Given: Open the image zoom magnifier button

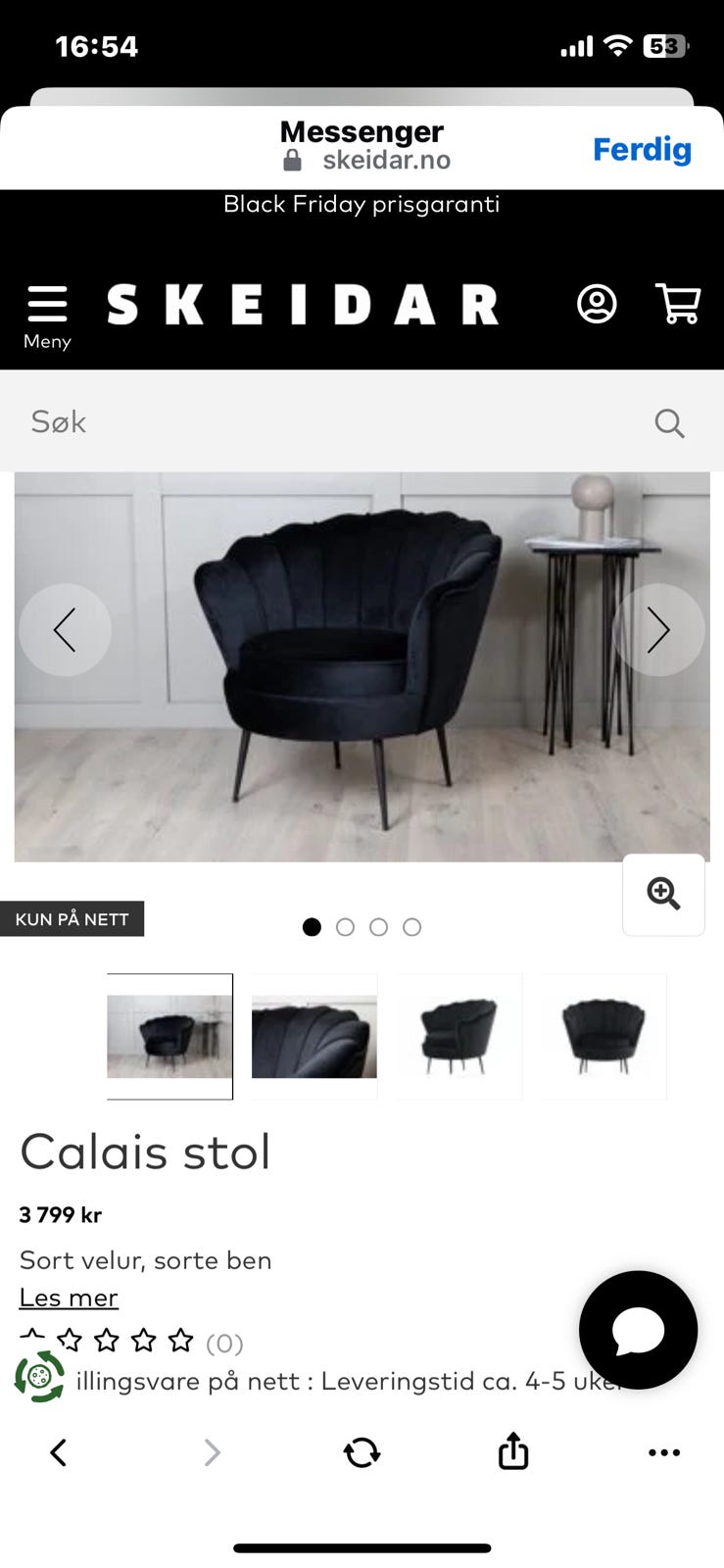Looking at the screenshot, I should click(663, 895).
